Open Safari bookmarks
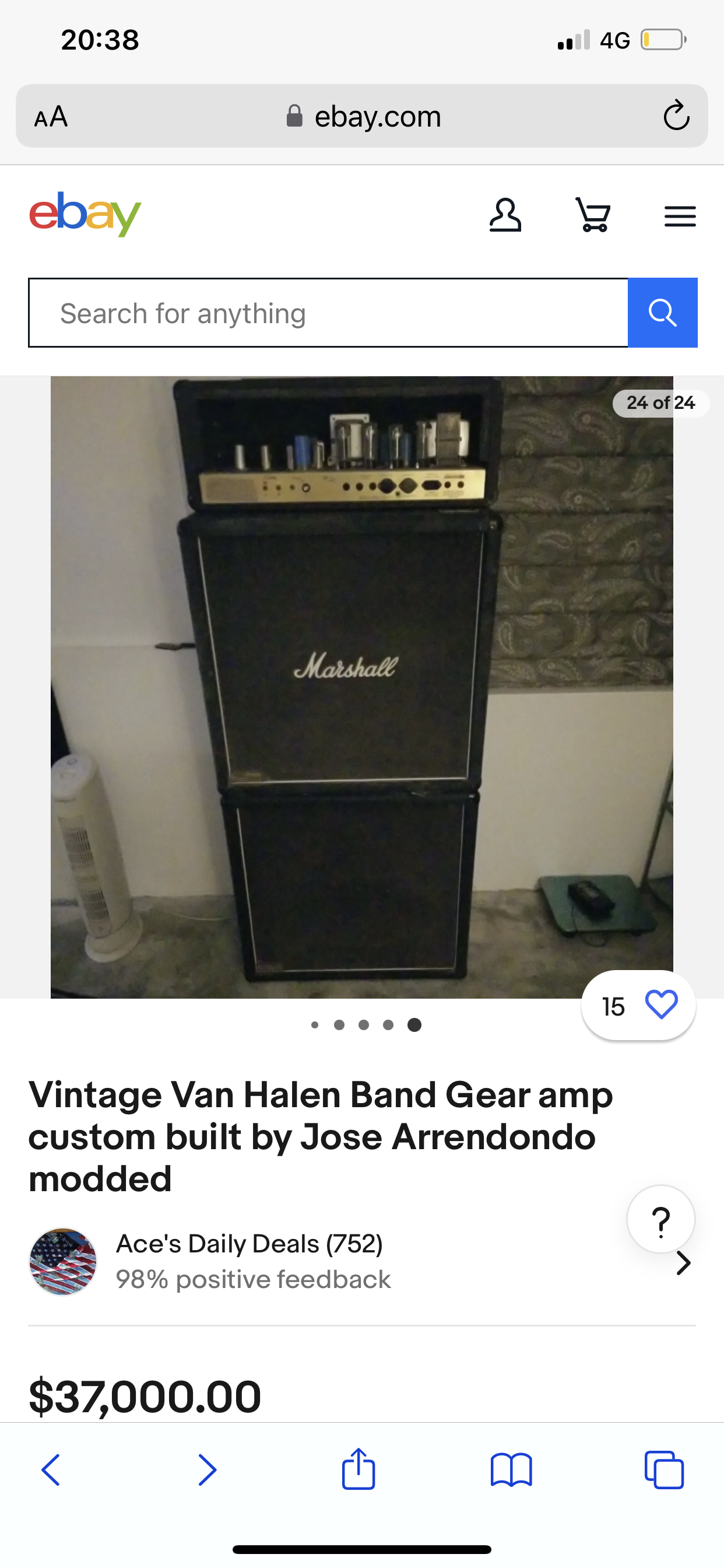Image resolution: width=724 pixels, height=1568 pixels. [x=511, y=1470]
